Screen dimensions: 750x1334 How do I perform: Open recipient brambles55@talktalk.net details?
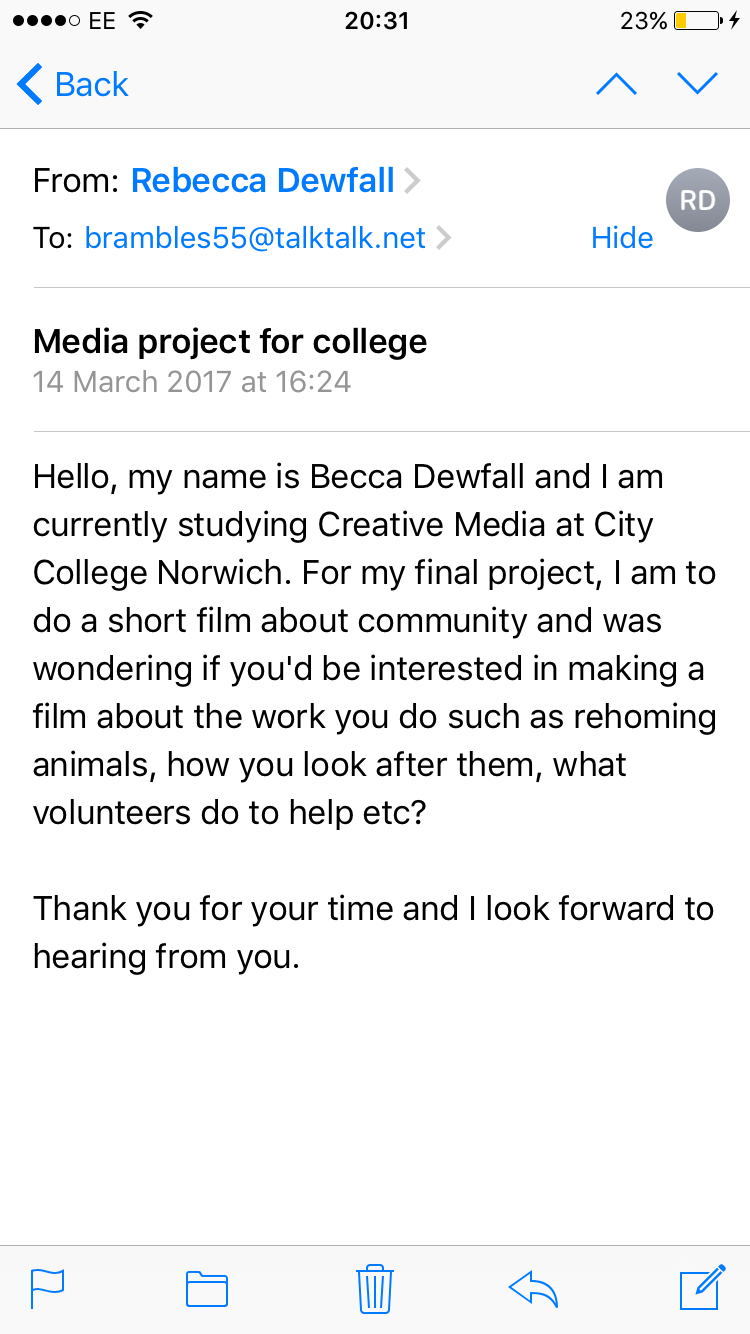pyautogui.click(x=267, y=238)
